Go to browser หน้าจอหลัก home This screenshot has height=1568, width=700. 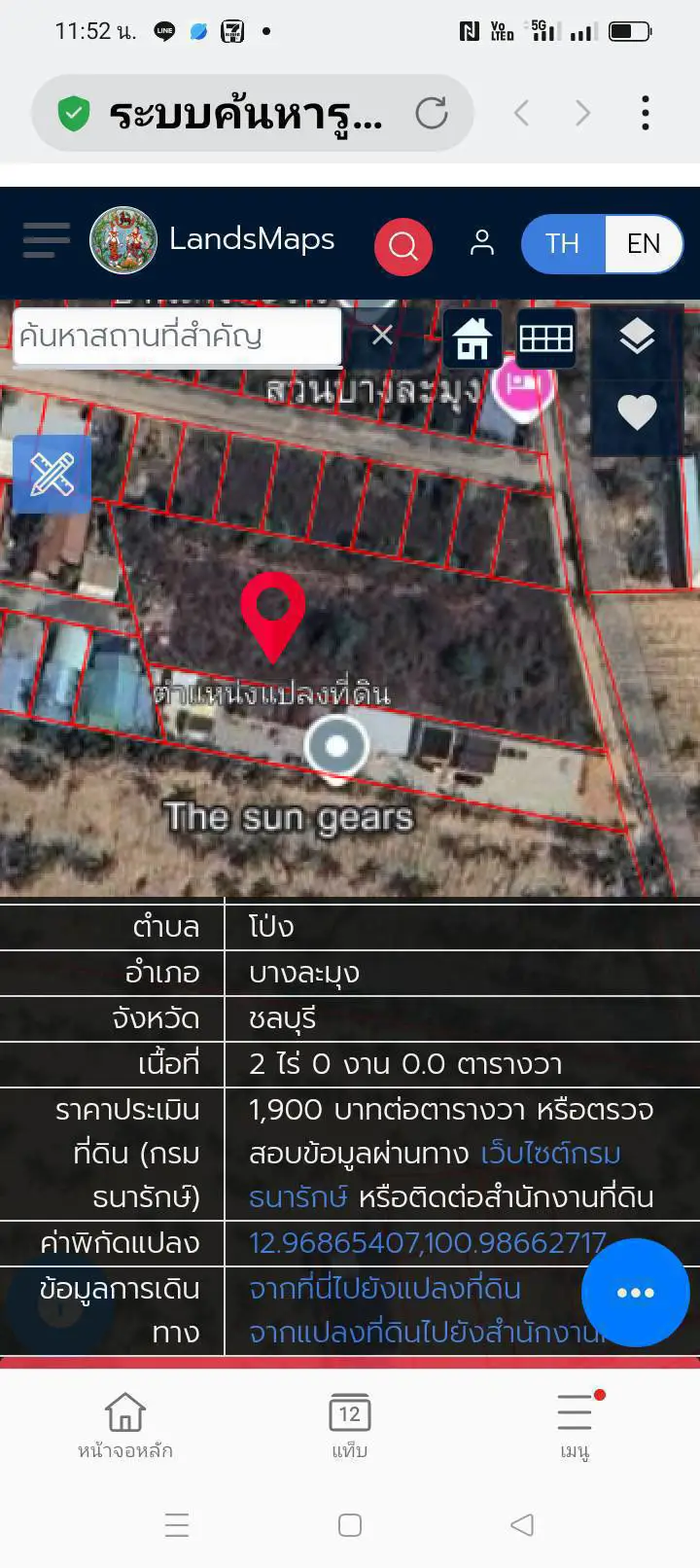(x=125, y=1424)
